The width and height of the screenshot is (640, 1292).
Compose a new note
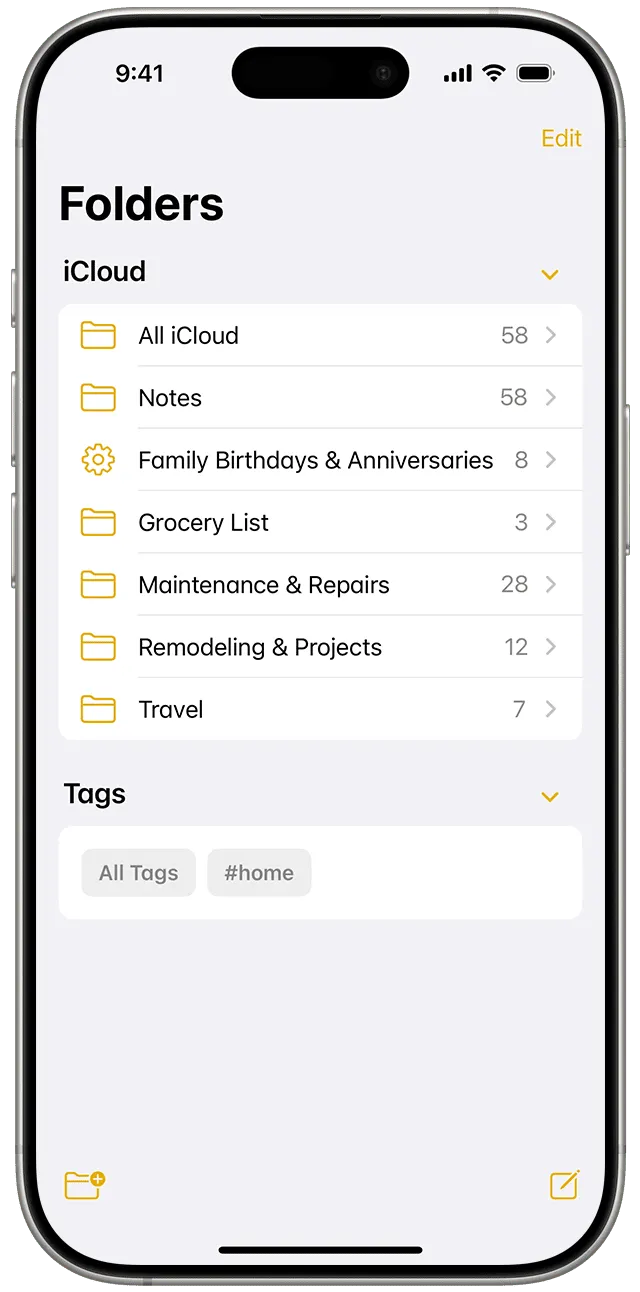pos(564,1185)
